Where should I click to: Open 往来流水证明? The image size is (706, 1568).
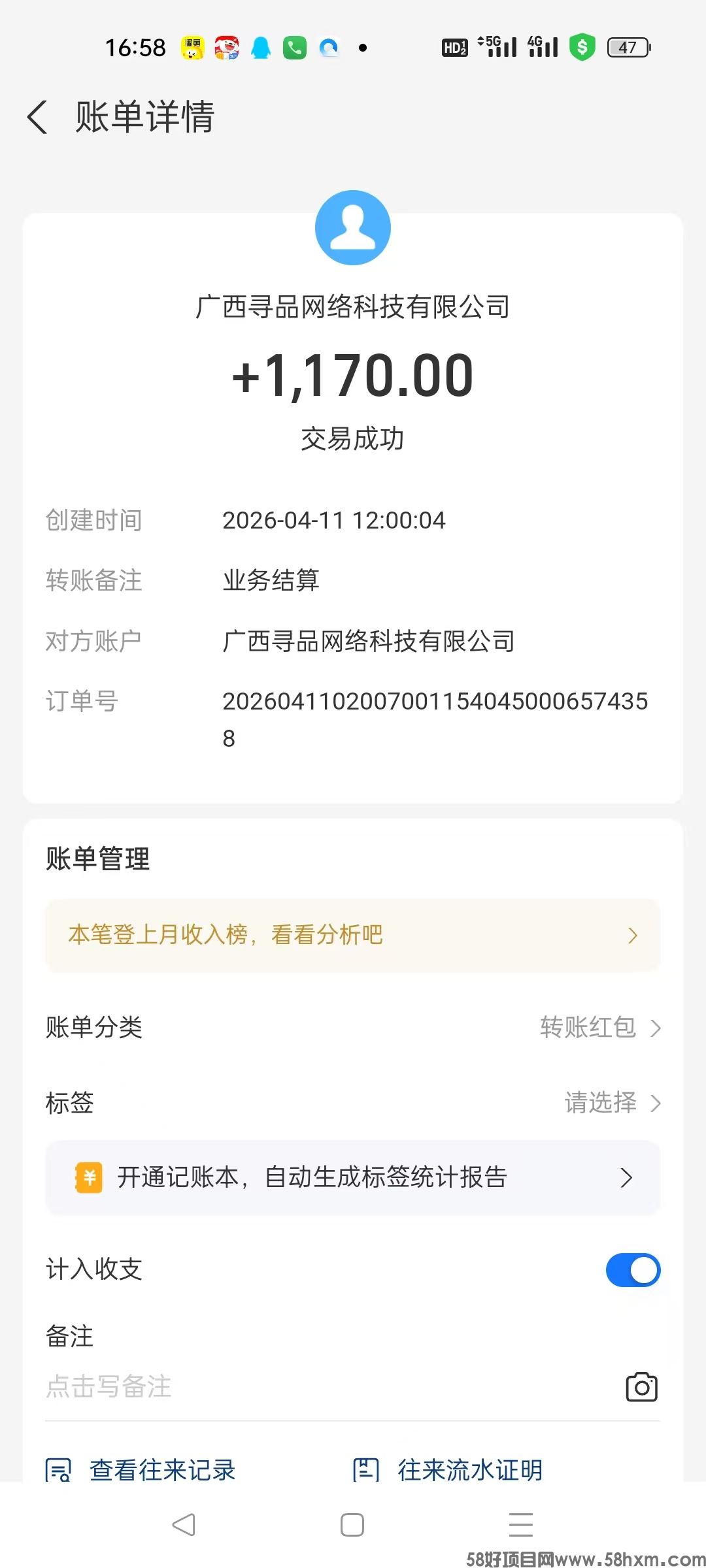click(448, 1470)
